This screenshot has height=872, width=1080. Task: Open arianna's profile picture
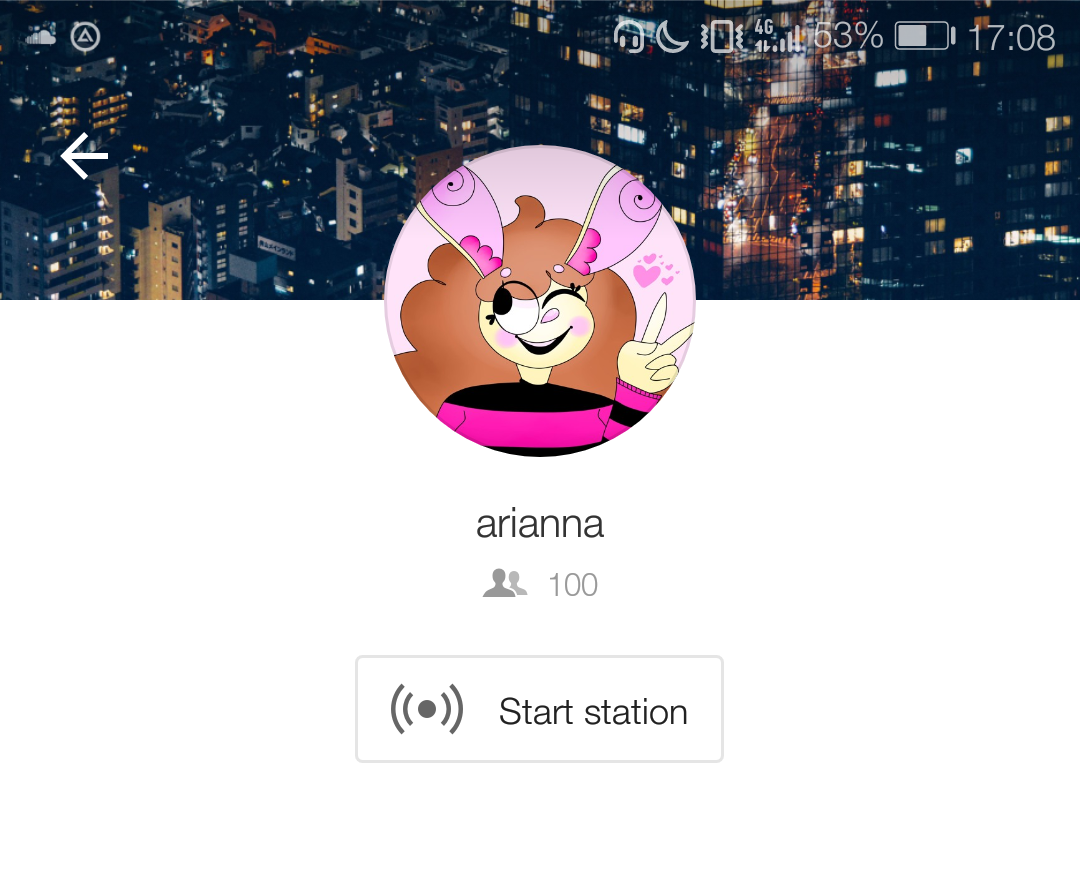[x=540, y=301]
